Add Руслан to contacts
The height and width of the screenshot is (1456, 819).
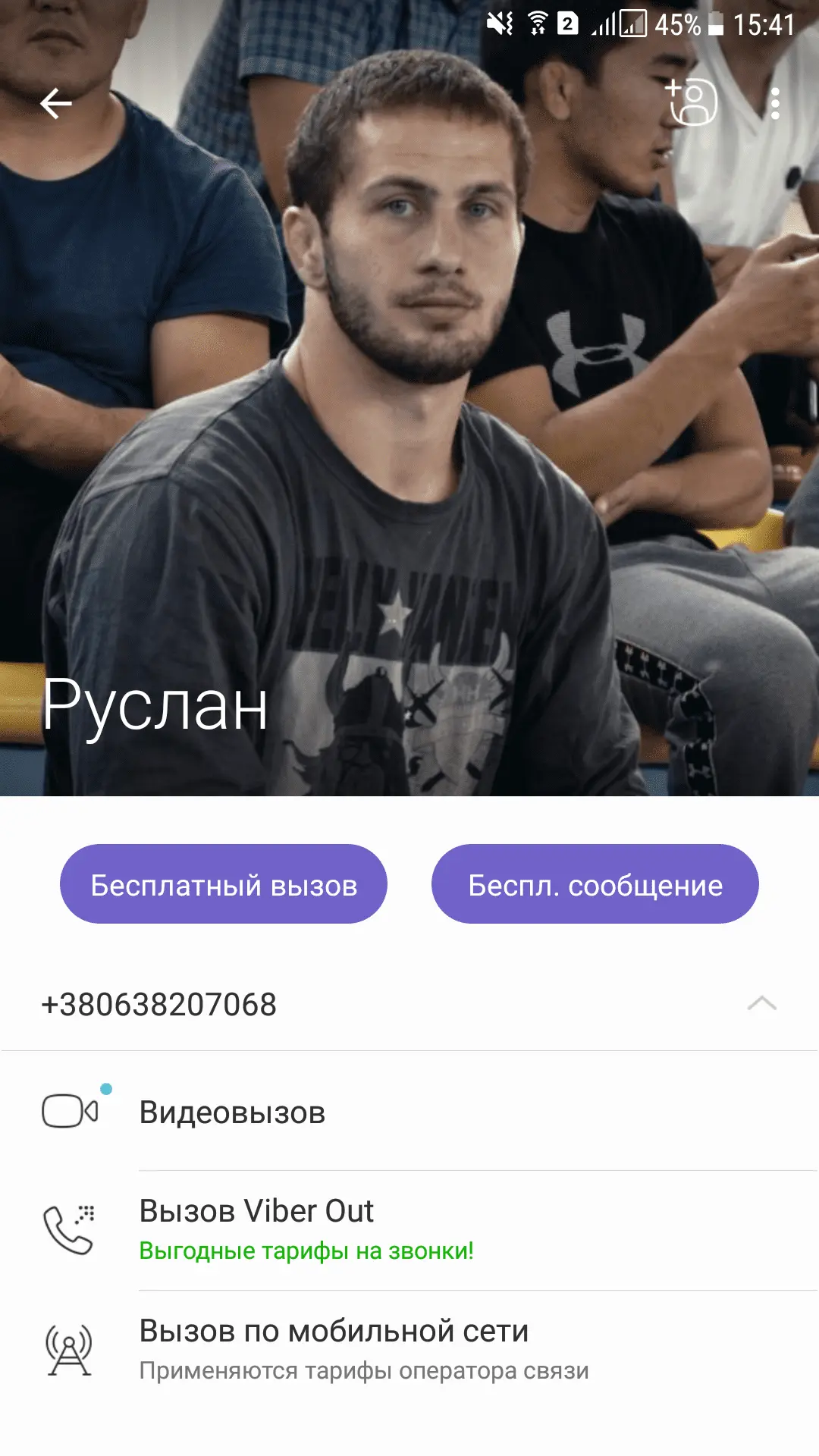coord(692,102)
